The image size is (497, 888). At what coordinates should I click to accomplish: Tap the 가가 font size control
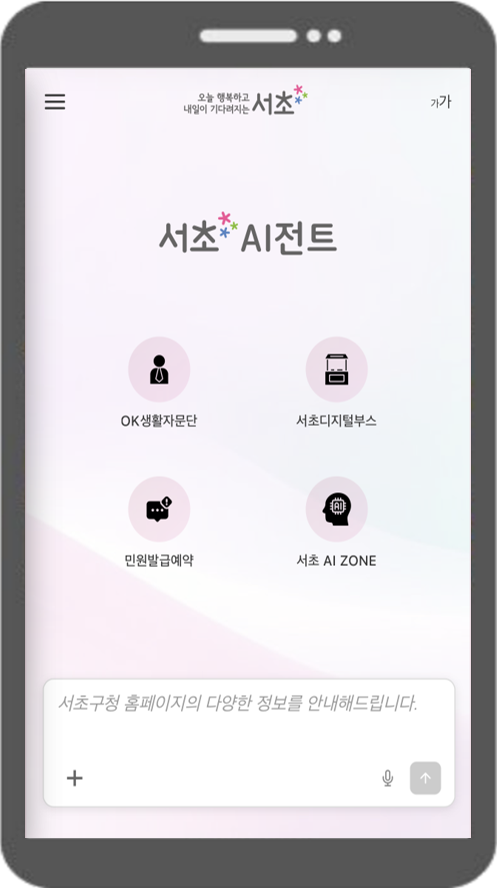tap(440, 102)
